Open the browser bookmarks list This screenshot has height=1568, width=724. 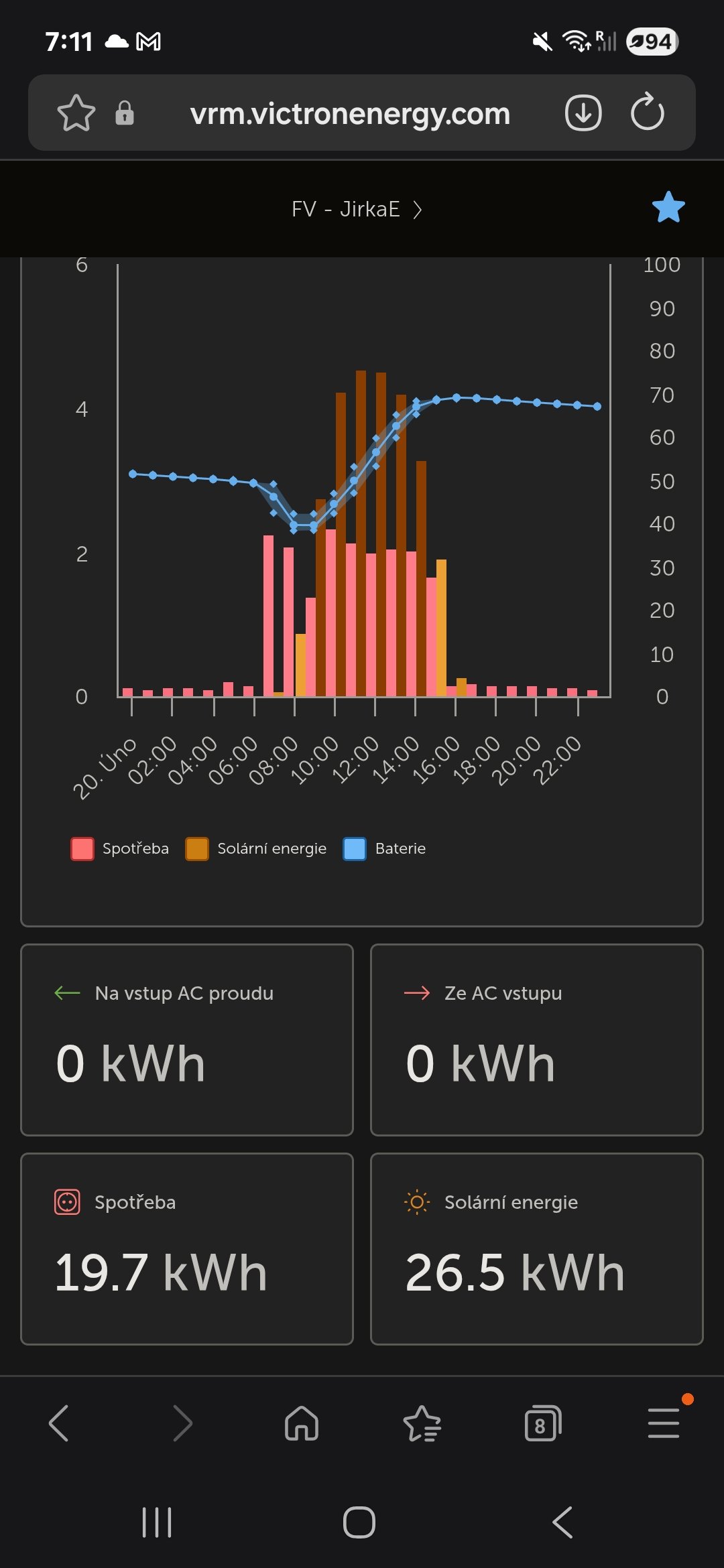click(x=422, y=1423)
